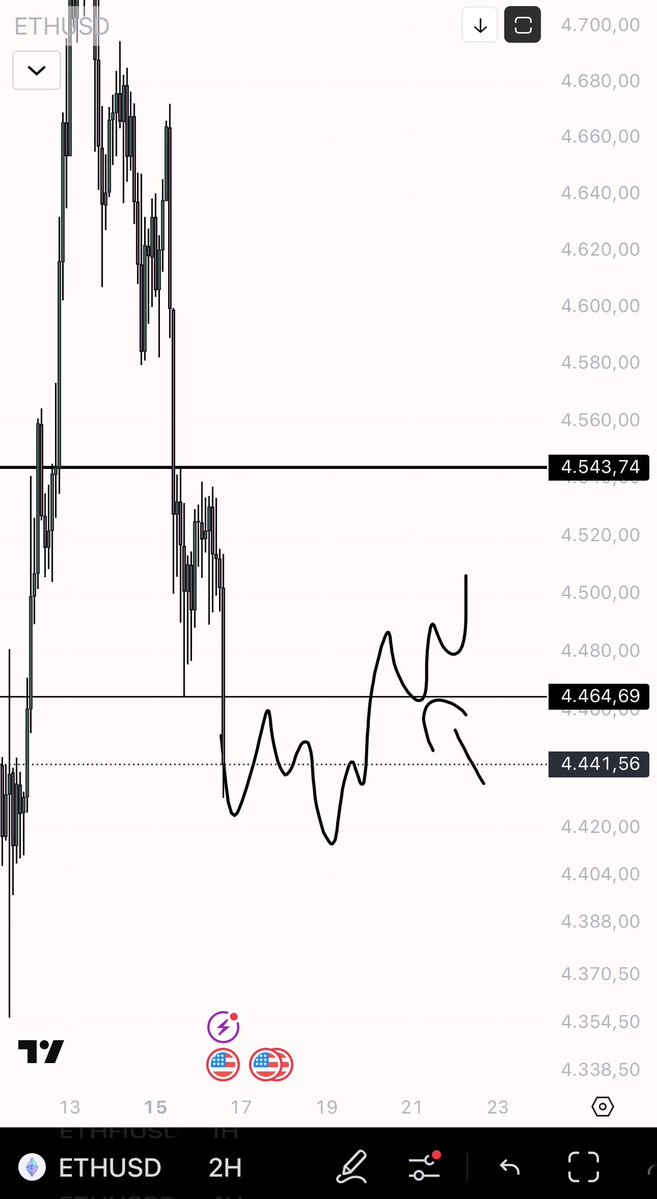Select the 4.464,69 horizontal line price label
This screenshot has height=1199, width=657.
pos(599,696)
